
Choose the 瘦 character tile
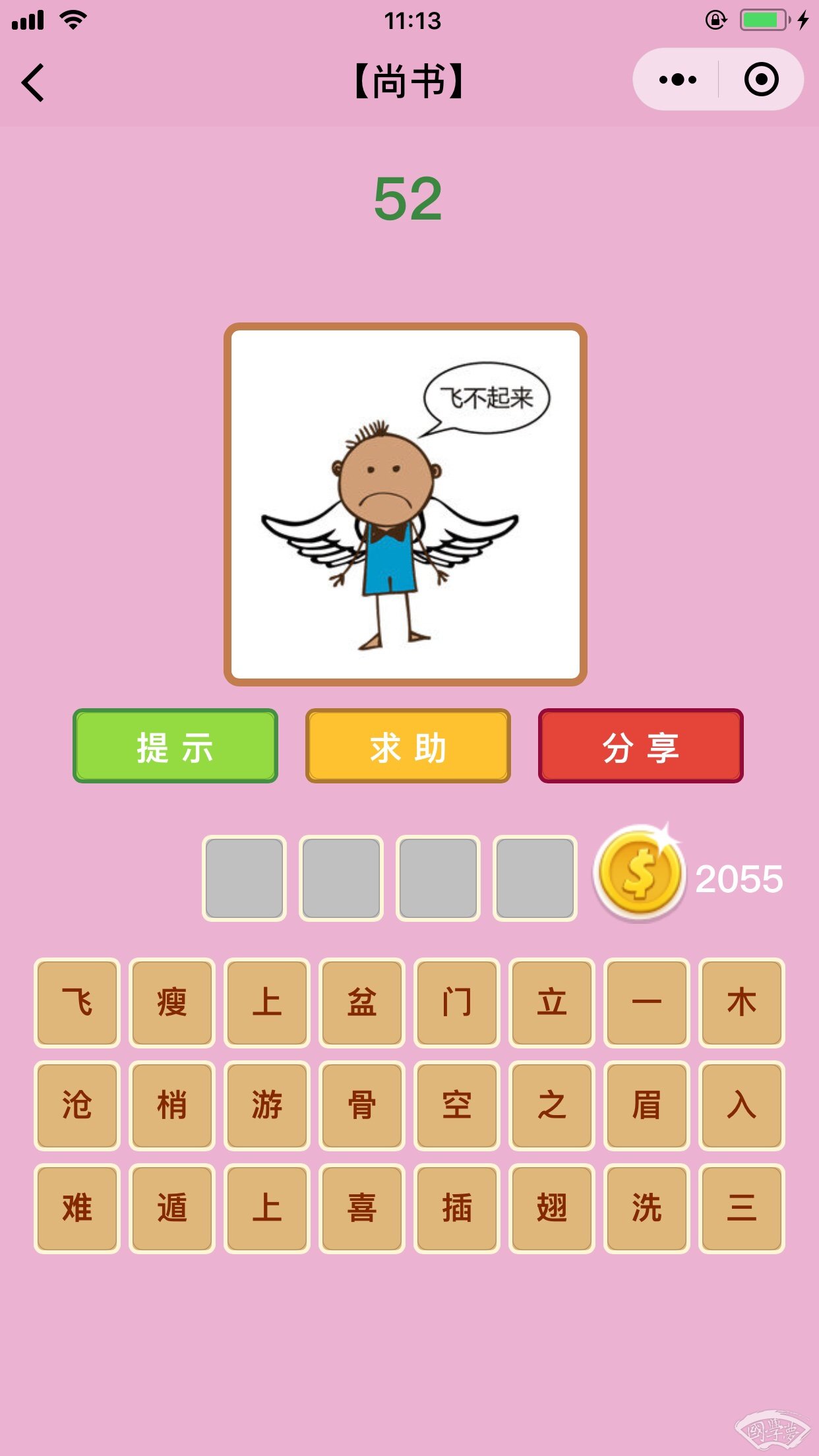(x=172, y=1002)
